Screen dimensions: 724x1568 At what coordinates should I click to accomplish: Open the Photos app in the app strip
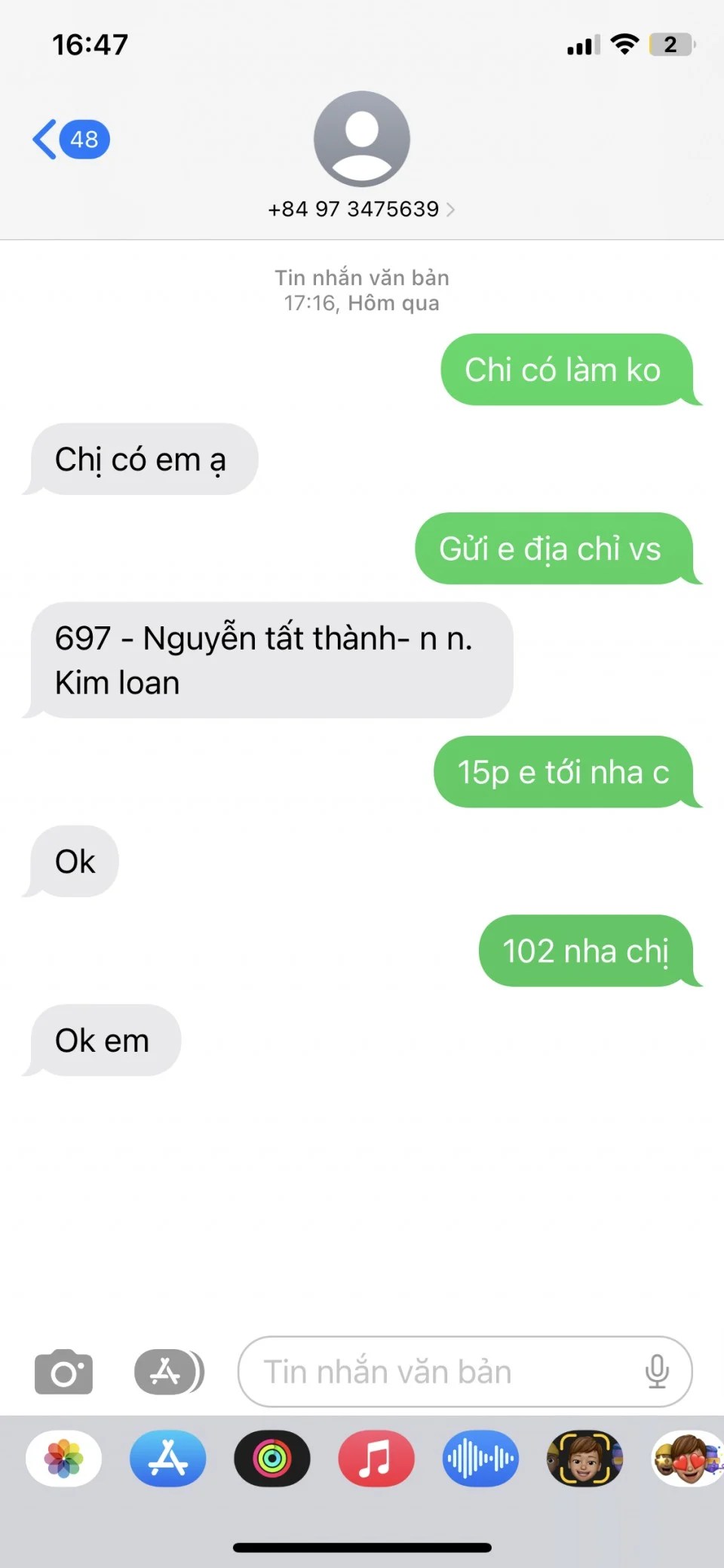64,1458
